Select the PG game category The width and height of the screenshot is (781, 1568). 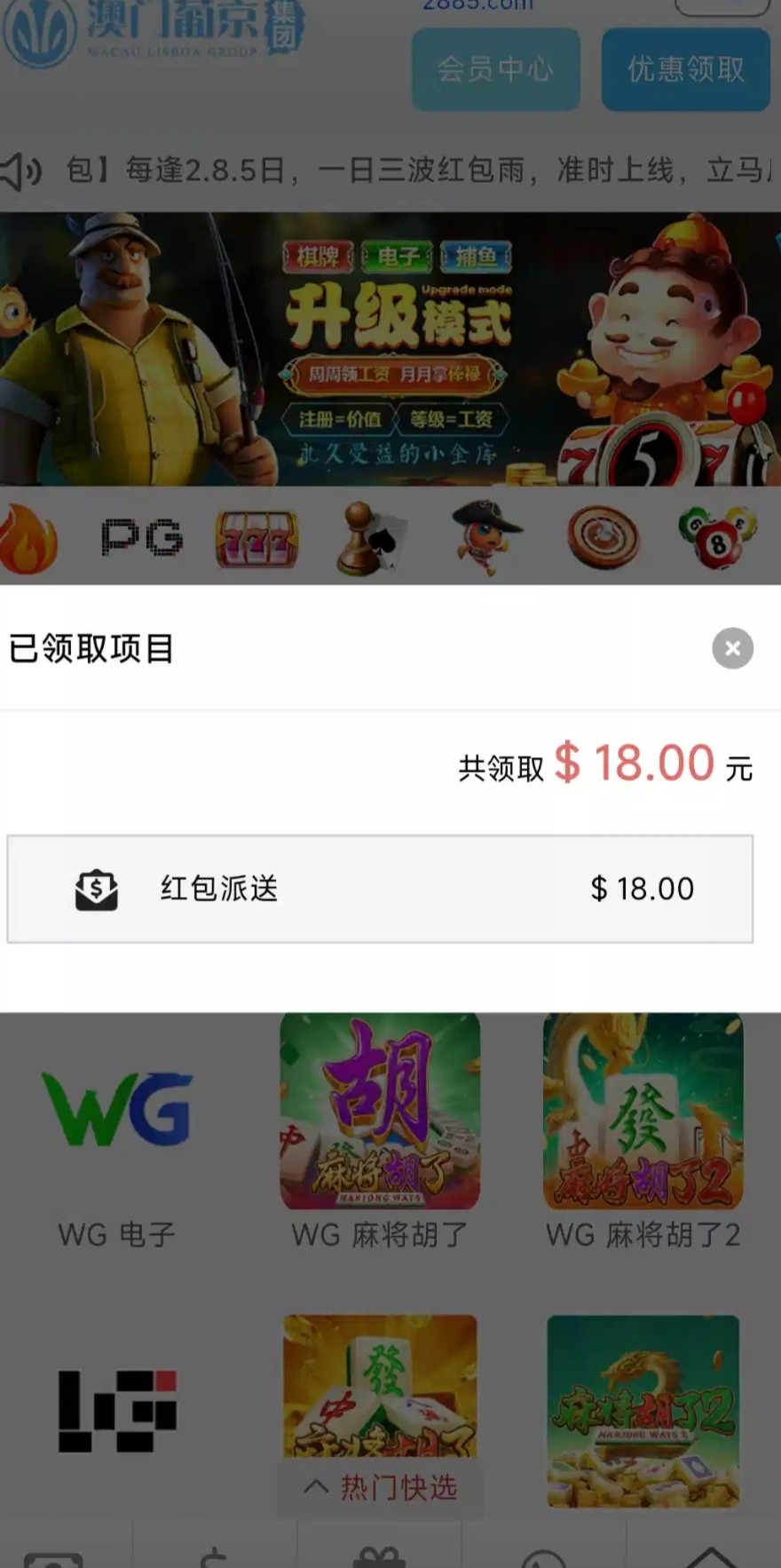tap(142, 538)
